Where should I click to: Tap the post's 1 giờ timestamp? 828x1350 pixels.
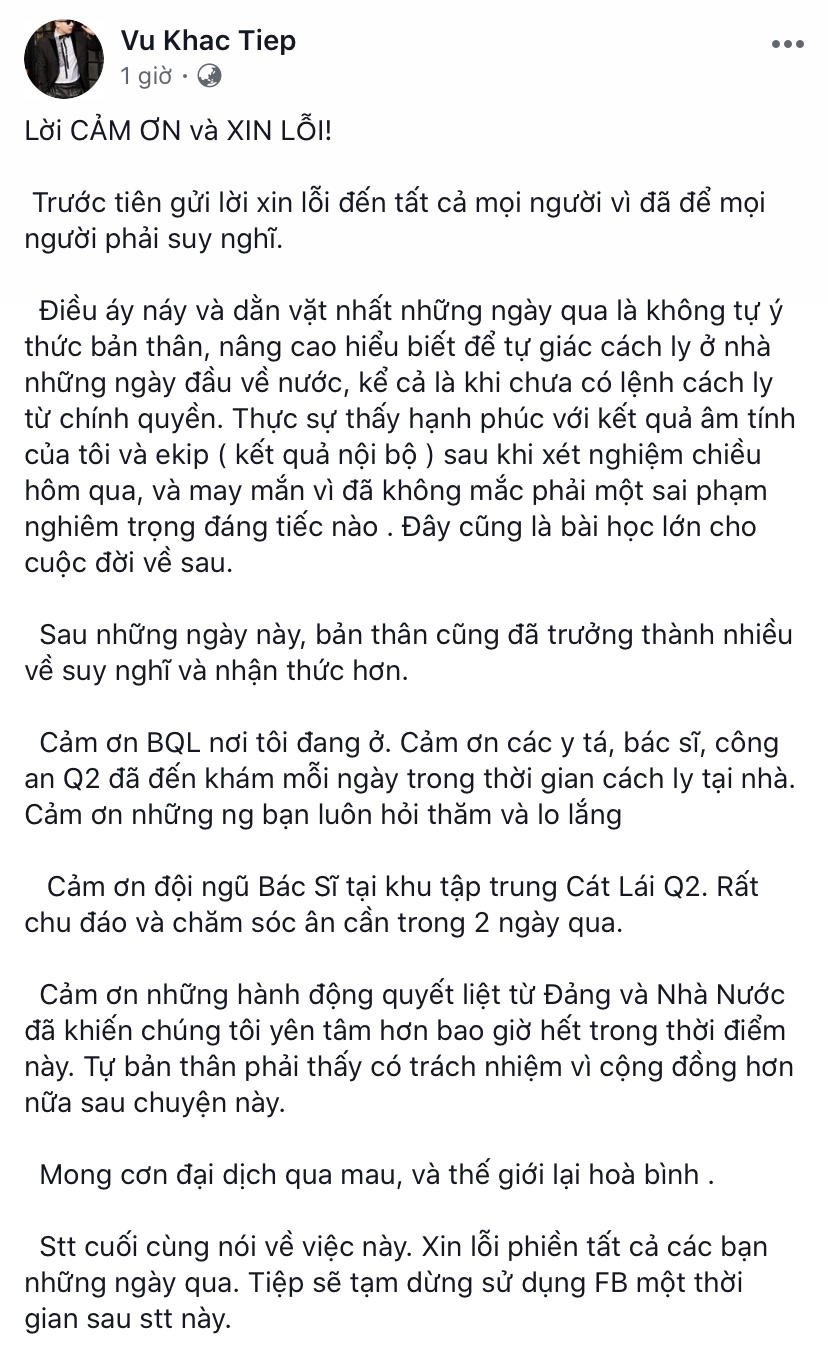click(x=146, y=76)
